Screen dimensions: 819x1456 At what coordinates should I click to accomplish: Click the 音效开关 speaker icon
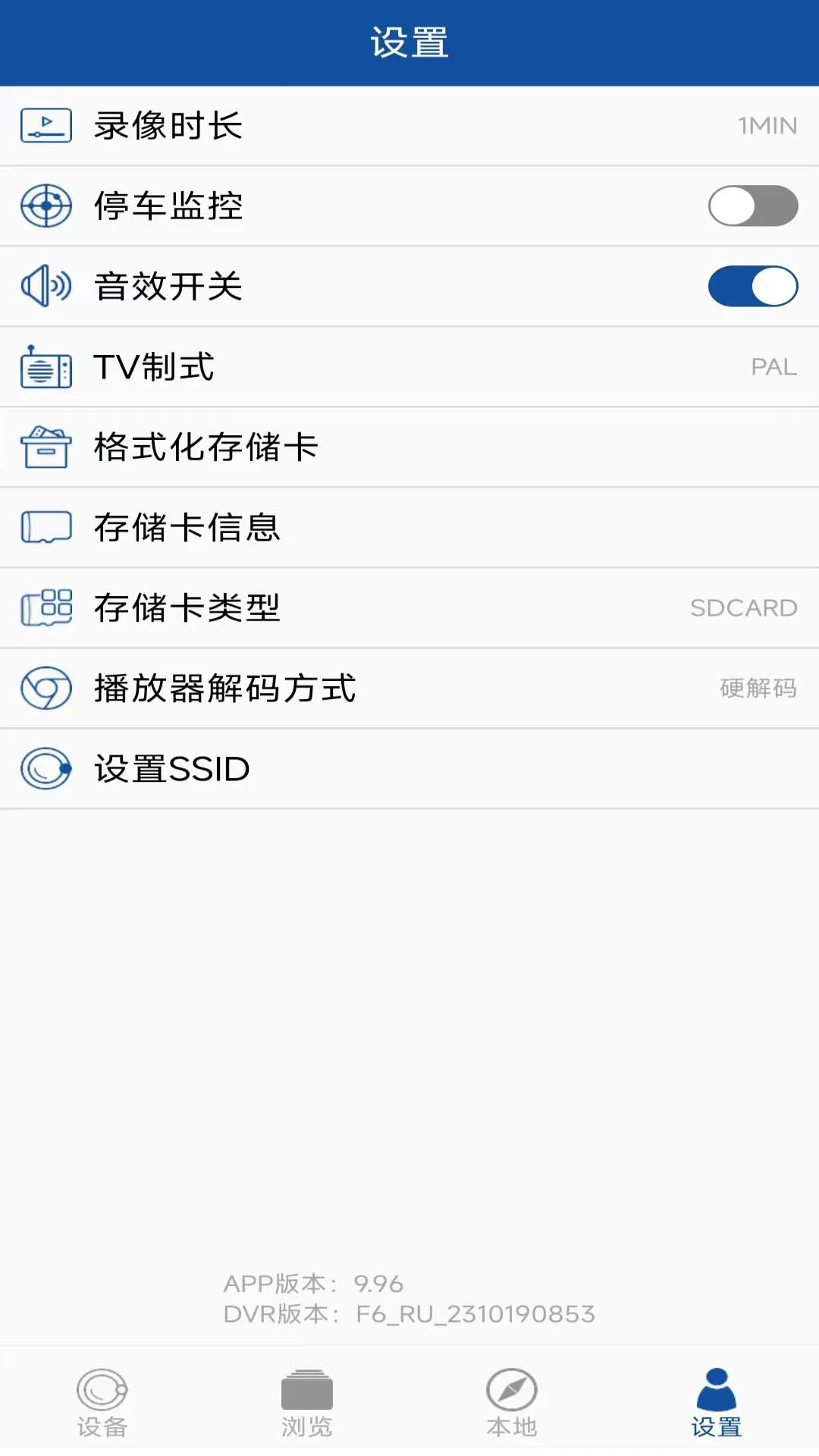45,287
